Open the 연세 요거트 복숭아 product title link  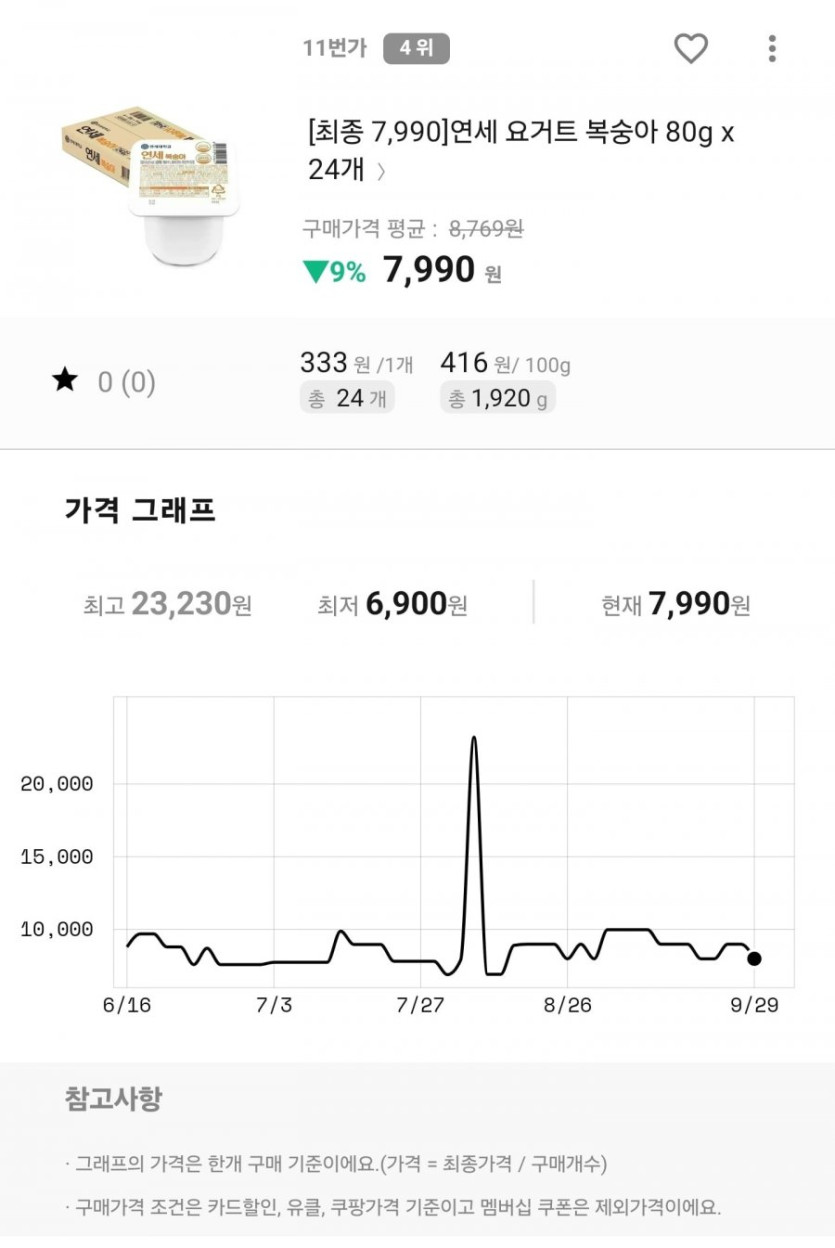[520, 150]
